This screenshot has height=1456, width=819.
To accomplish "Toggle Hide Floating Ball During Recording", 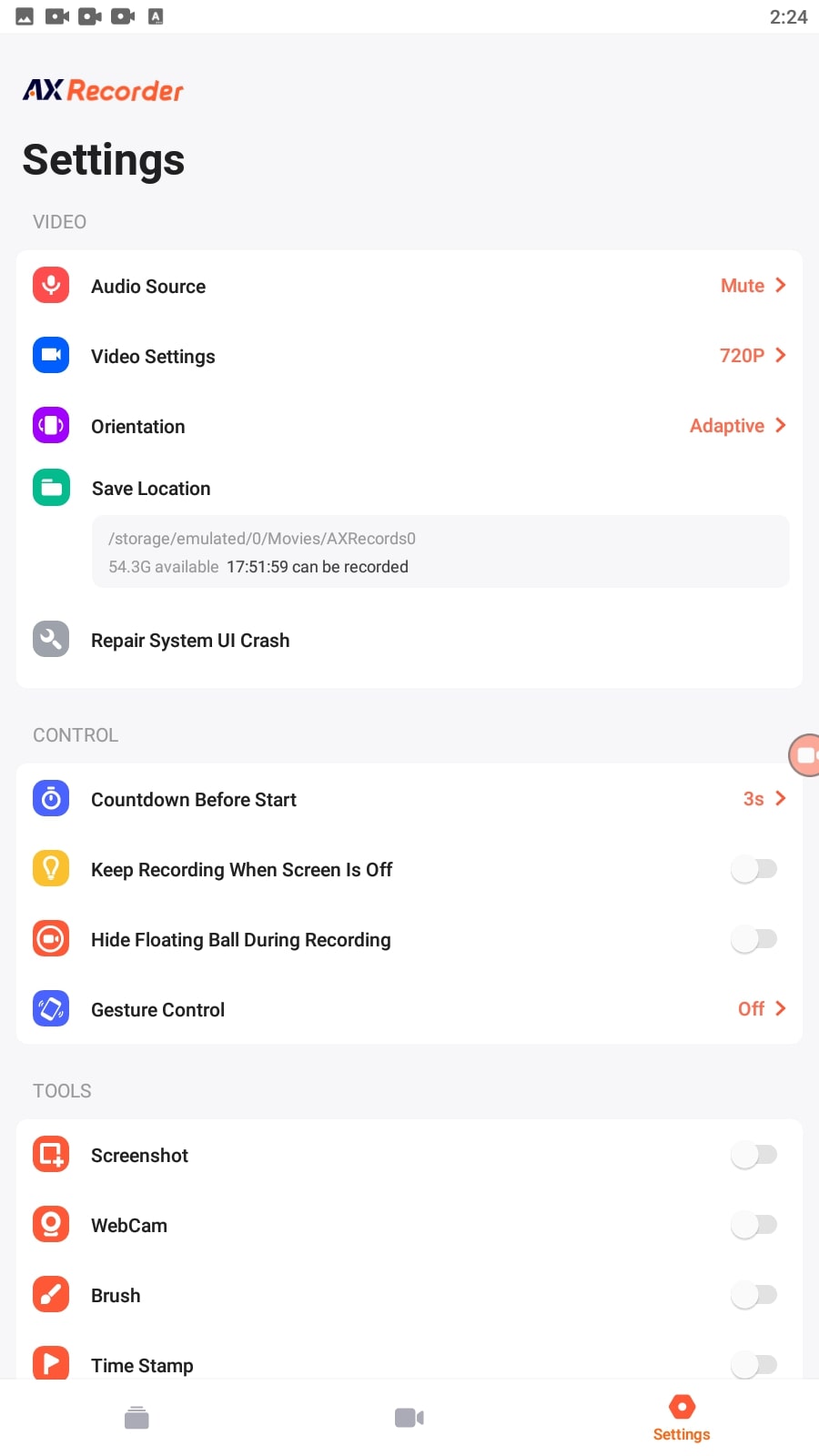I will pos(754,939).
